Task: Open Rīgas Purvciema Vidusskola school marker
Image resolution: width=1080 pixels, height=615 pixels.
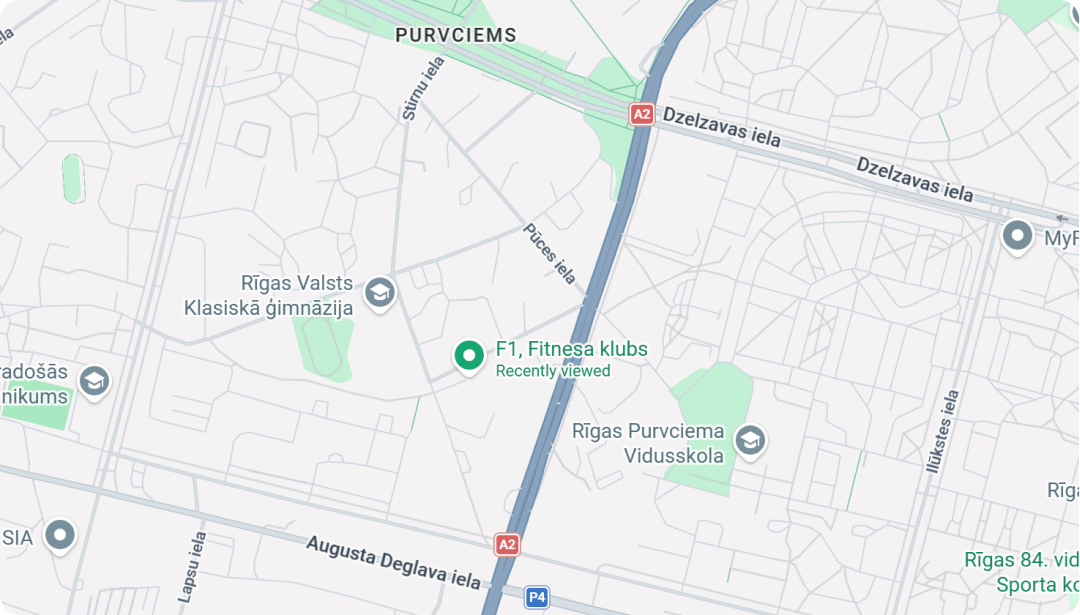Action: 749,439
